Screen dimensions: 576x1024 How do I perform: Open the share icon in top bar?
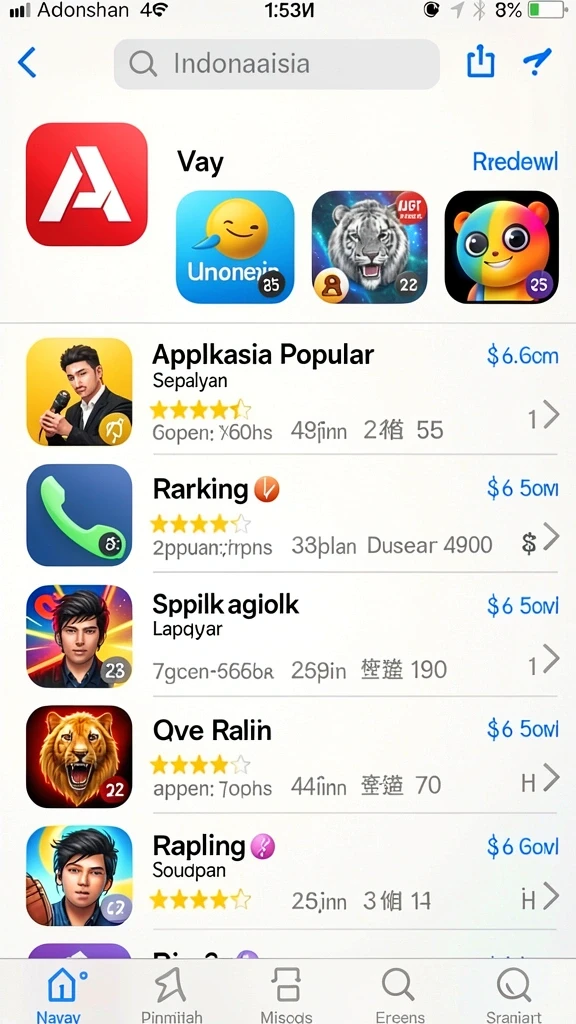[x=480, y=63]
